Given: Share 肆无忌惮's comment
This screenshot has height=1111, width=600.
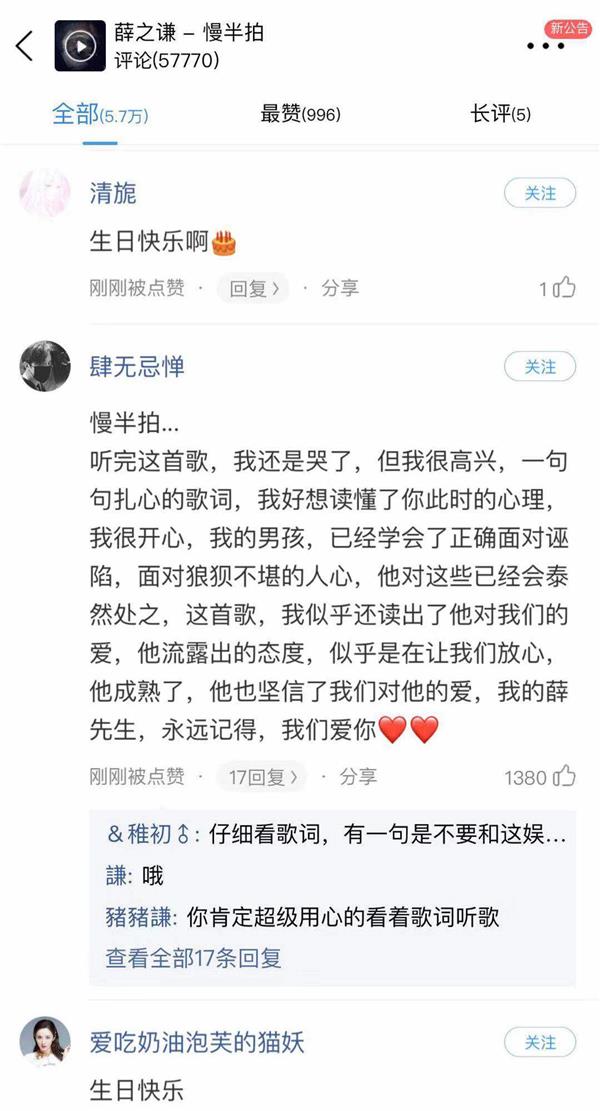Looking at the screenshot, I should 358,777.
